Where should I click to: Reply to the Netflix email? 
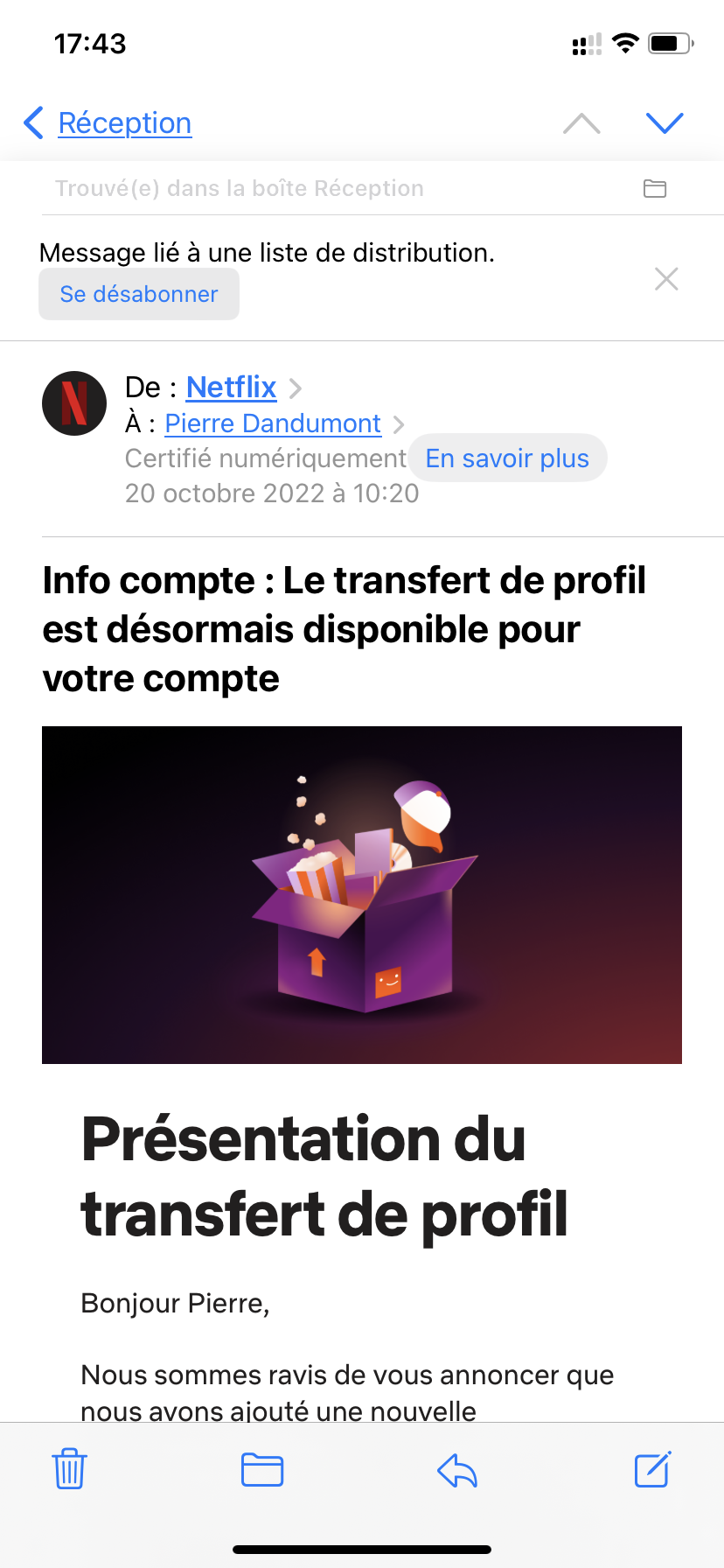pyautogui.click(x=457, y=1470)
